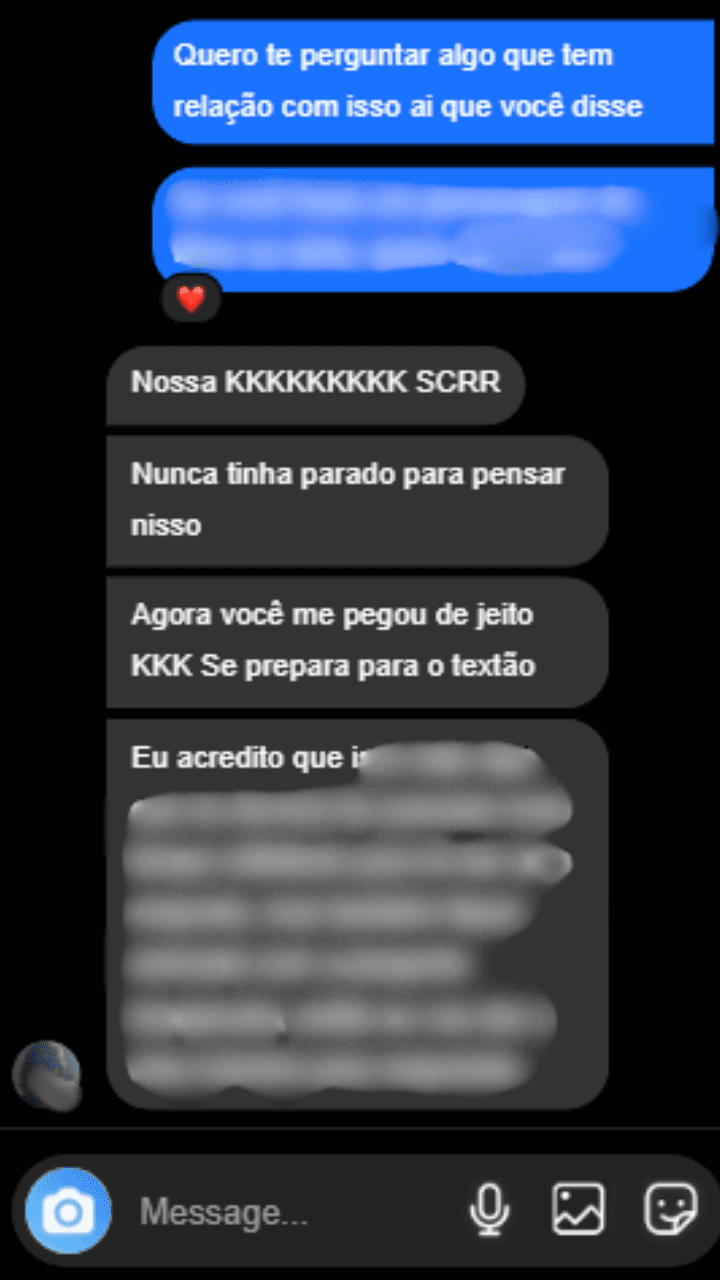Open the photo gallery picker

point(579,1210)
